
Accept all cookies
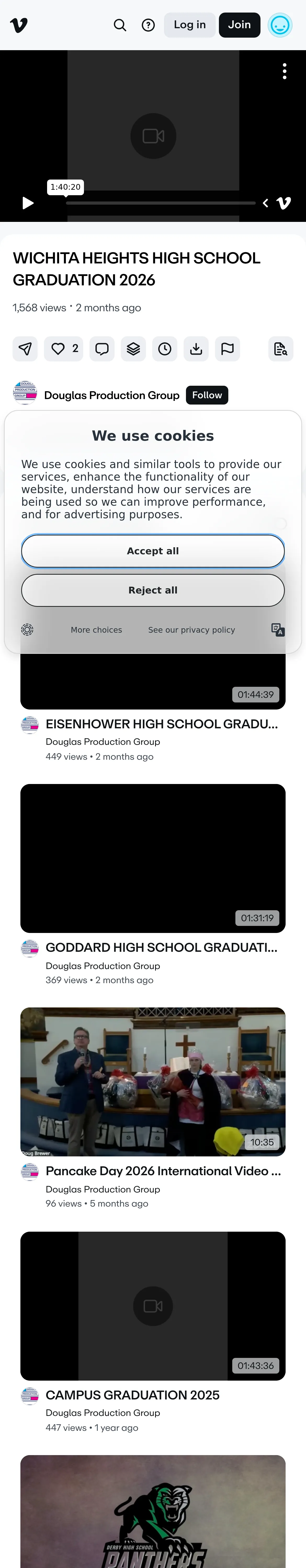pos(153,551)
